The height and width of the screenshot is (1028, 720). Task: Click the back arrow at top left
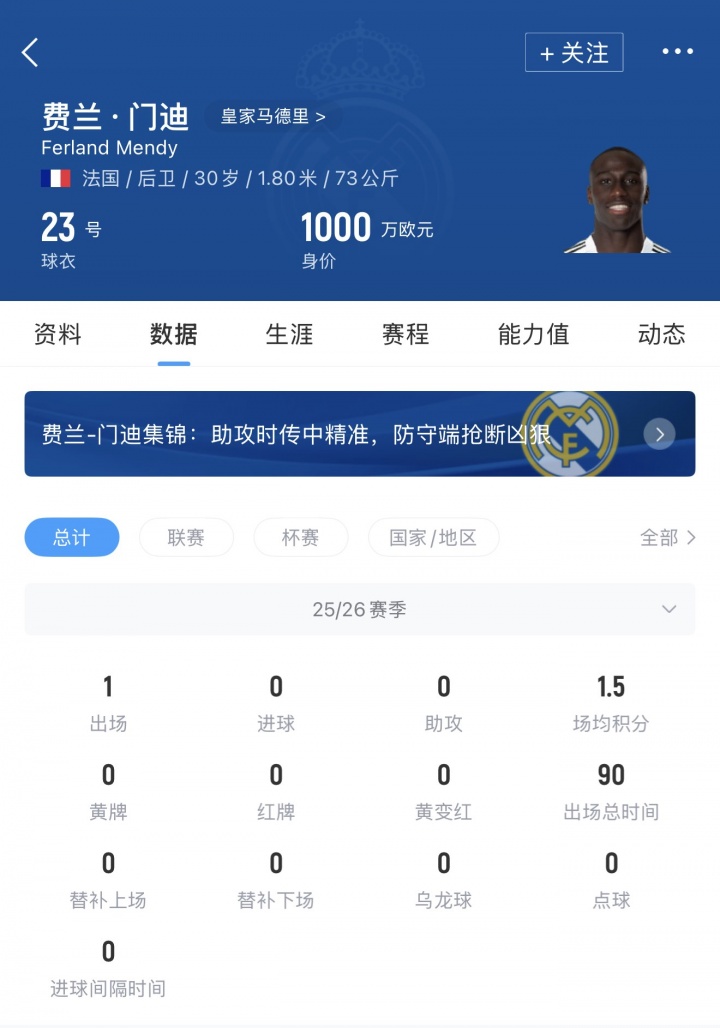31,52
